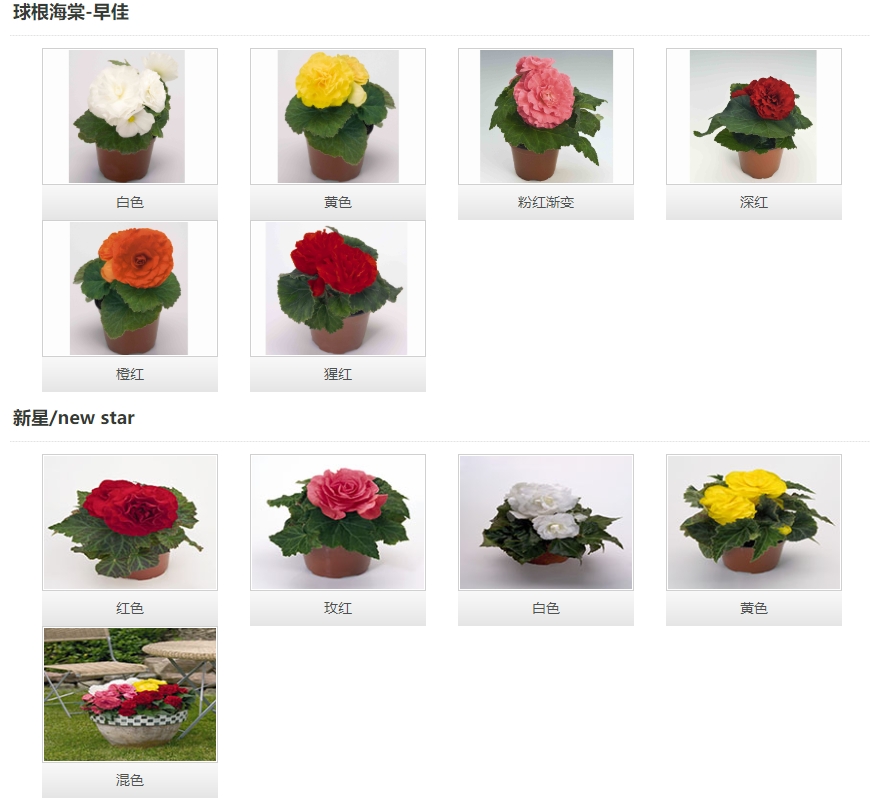Viewport: 886px width, 809px height.
Task: Select the 深红 begonia tile
Action: pyautogui.click(x=754, y=117)
